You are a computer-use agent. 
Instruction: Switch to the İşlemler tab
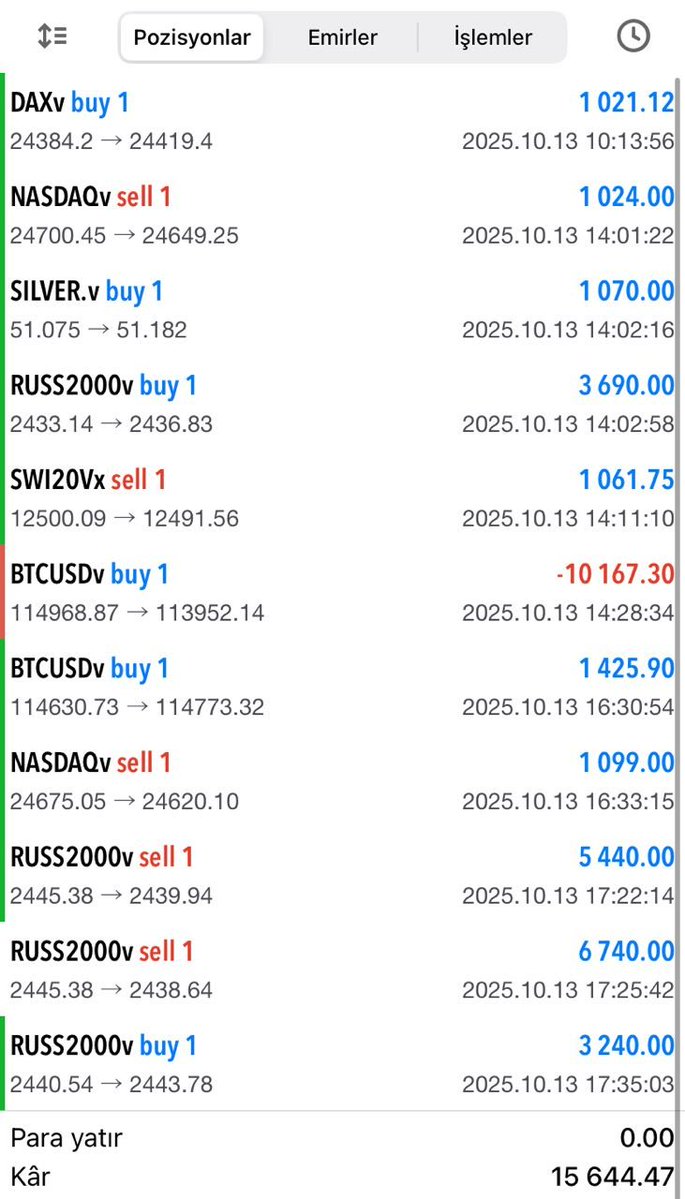[x=493, y=37]
